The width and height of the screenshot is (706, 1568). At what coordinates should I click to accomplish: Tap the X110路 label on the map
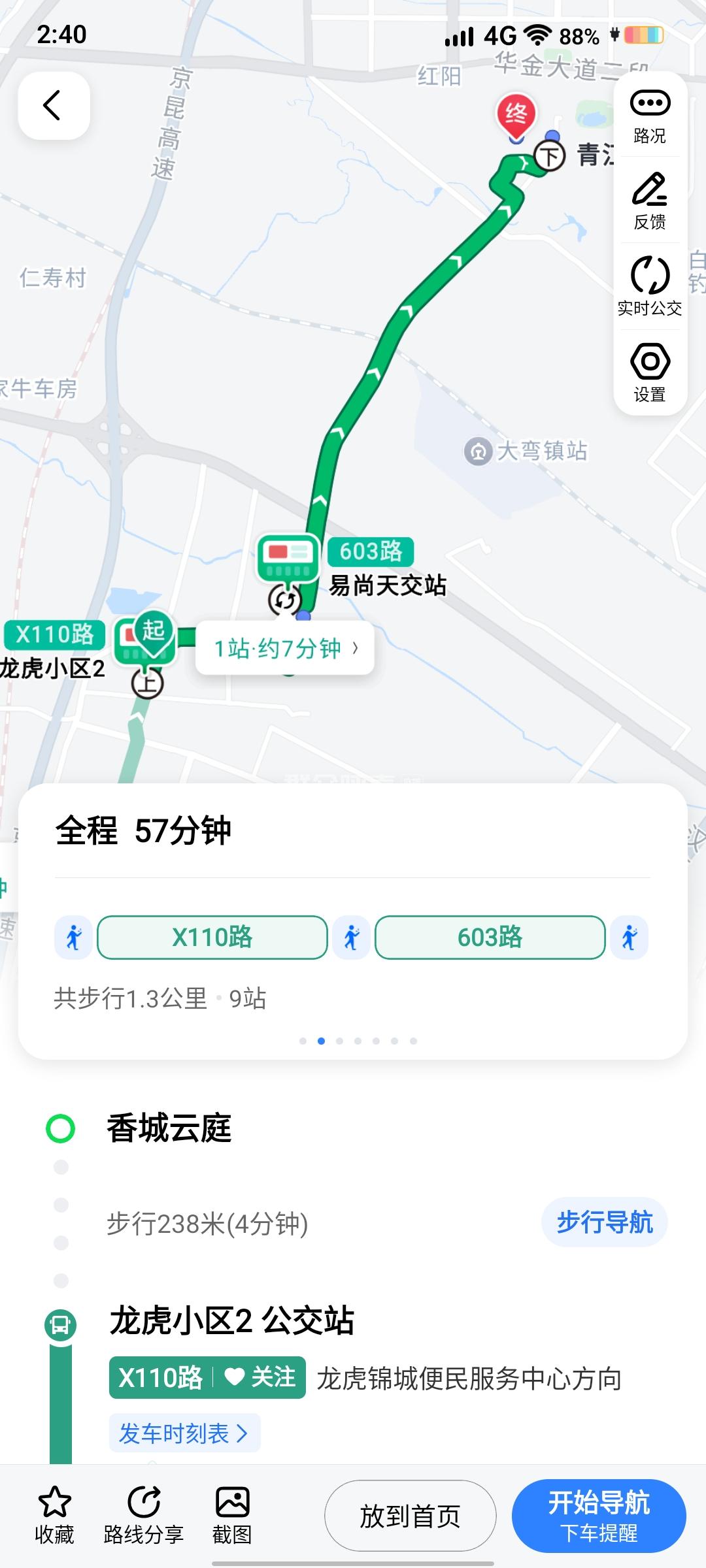point(55,634)
